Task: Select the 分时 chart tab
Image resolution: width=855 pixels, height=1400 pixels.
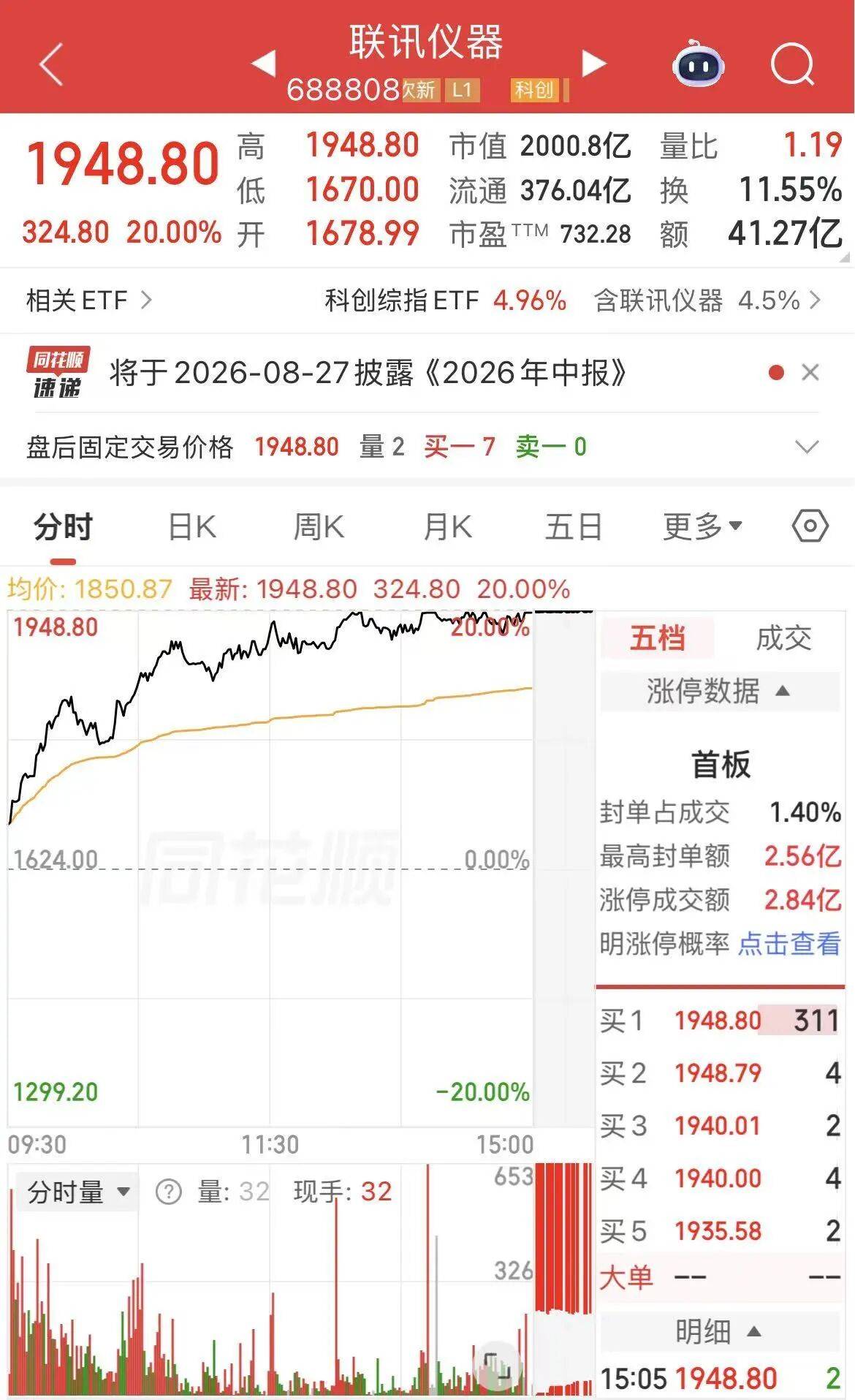Action: click(x=63, y=526)
